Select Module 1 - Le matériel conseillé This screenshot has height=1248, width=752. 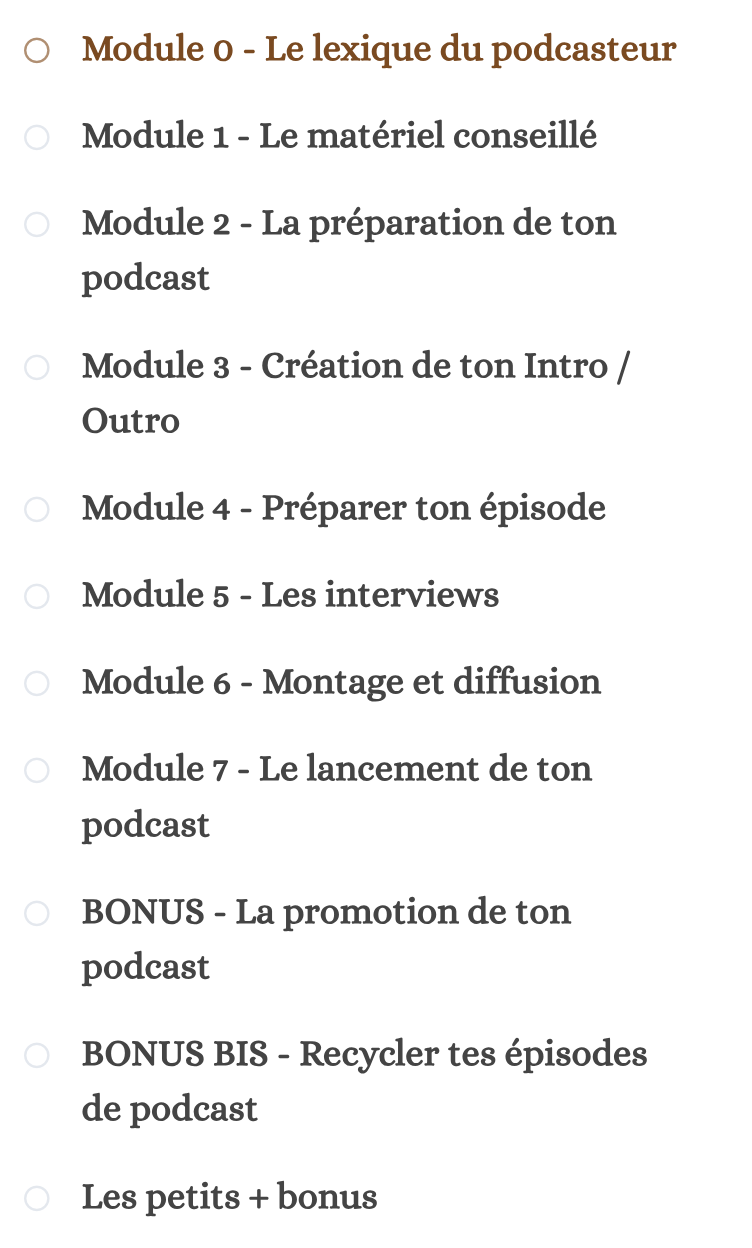[x=339, y=136]
